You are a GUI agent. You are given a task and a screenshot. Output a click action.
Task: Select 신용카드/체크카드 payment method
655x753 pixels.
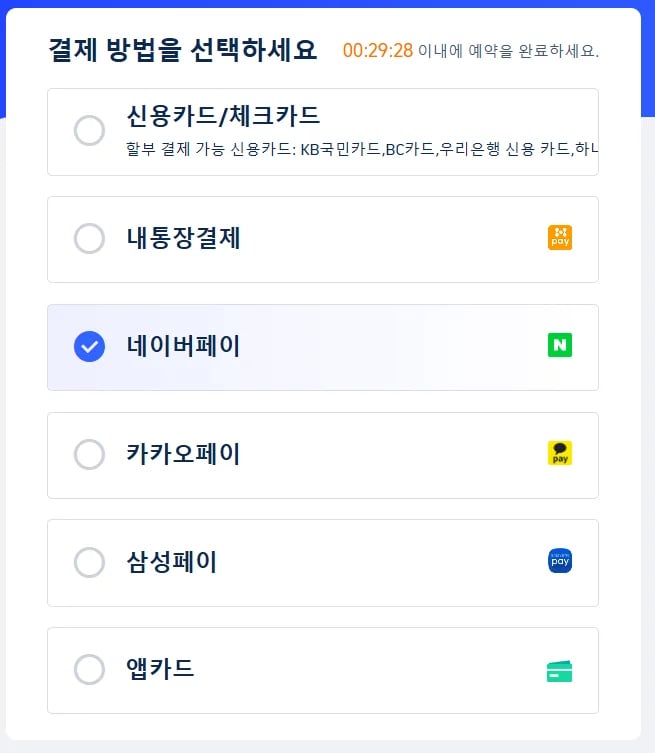coord(90,131)
